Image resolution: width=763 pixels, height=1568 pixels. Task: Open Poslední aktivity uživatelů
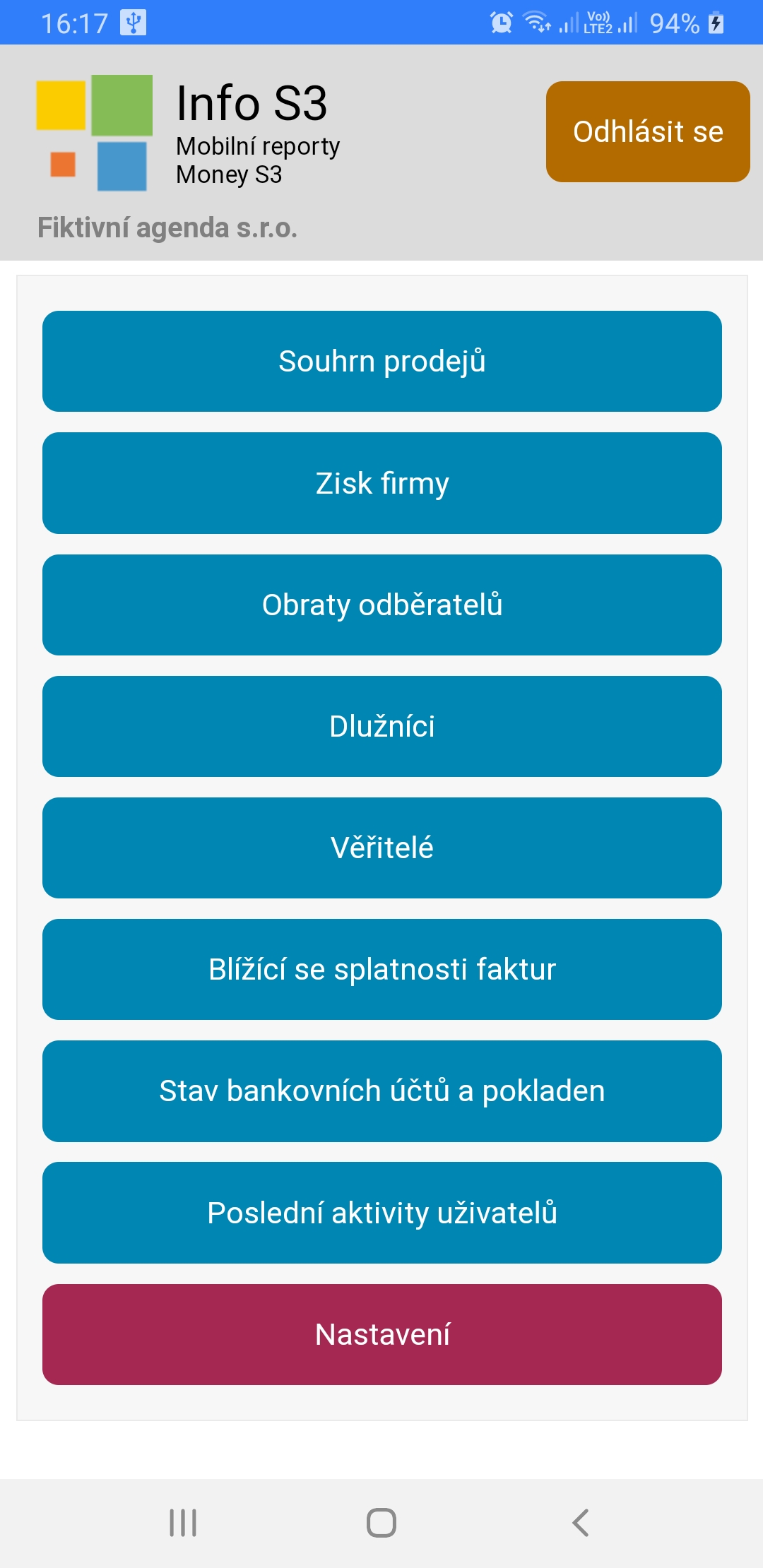pyautogui.click(x=382, y=1213)
